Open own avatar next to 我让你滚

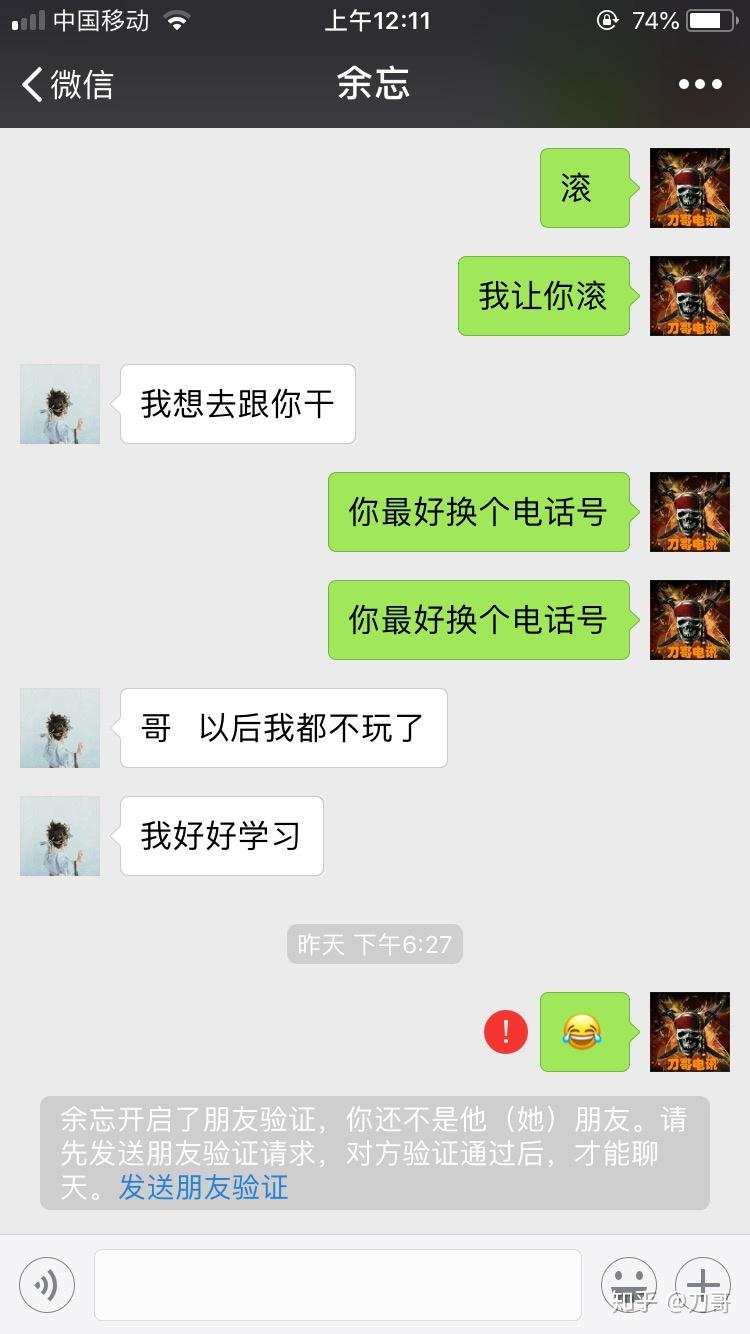tap(690, 296)
